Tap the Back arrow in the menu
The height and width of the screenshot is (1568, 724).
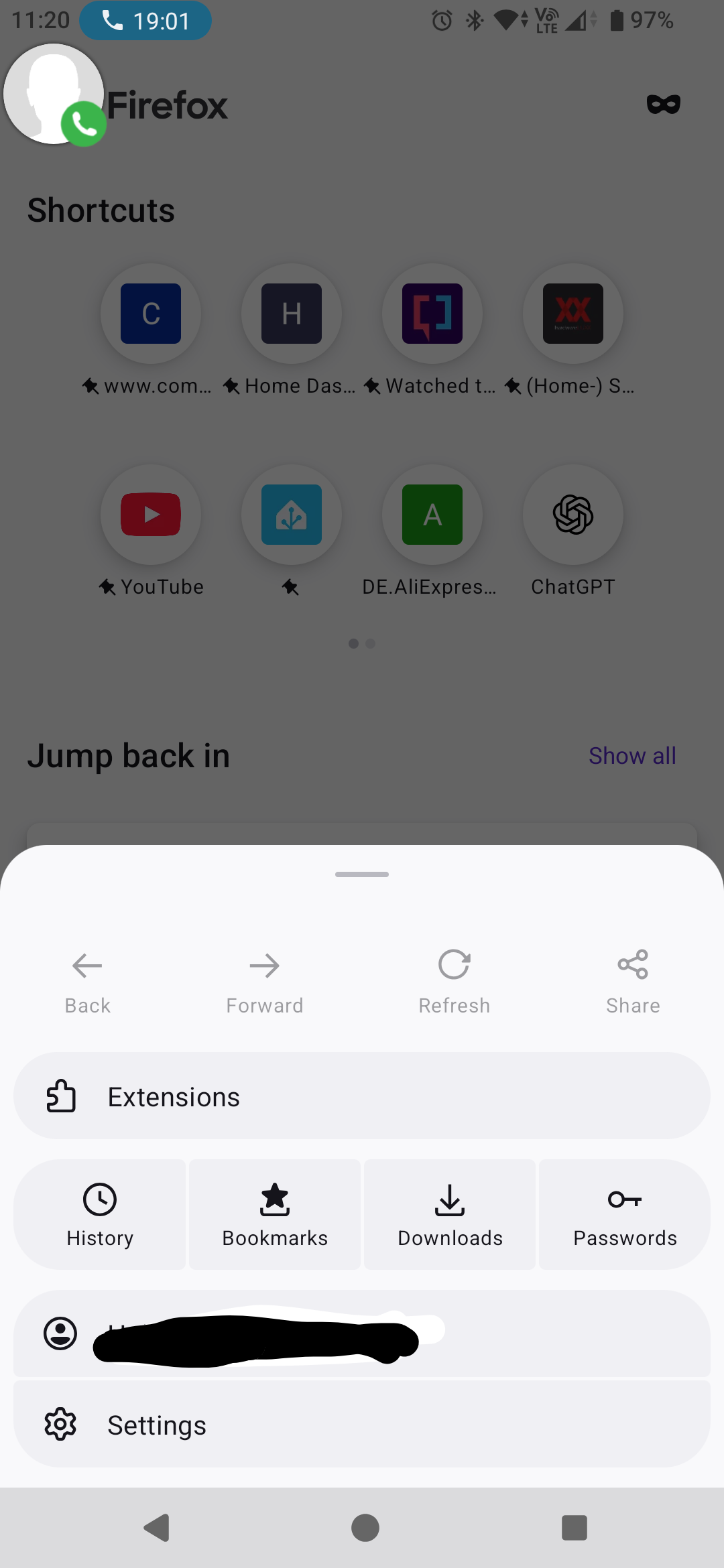click(87, 977)
